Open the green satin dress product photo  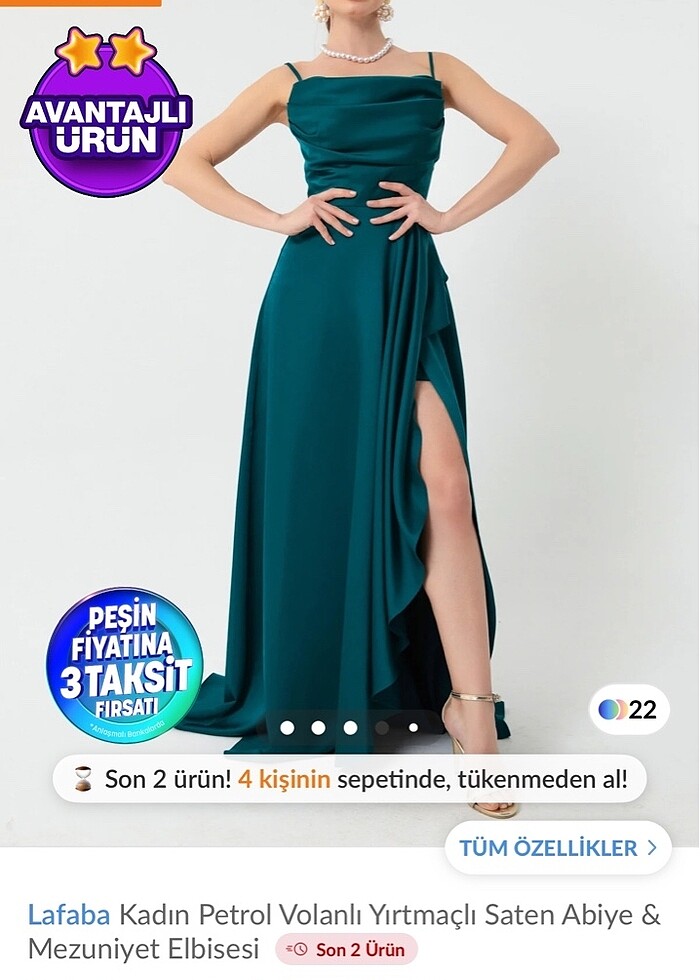coord(350,400)
